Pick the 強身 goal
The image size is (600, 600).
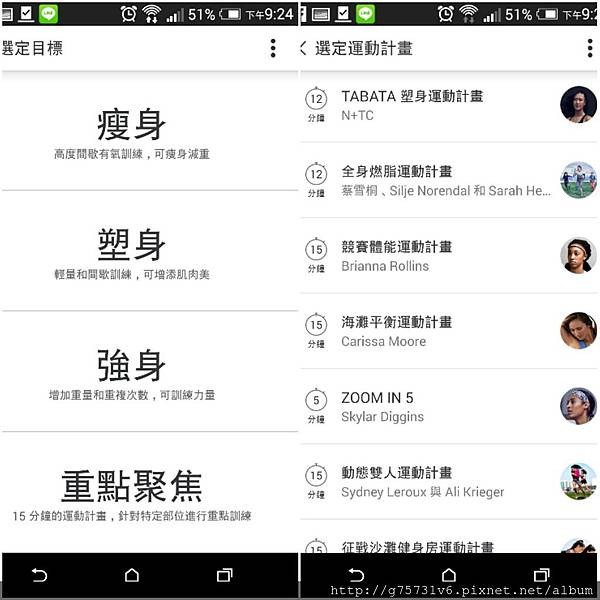point(132,370)
